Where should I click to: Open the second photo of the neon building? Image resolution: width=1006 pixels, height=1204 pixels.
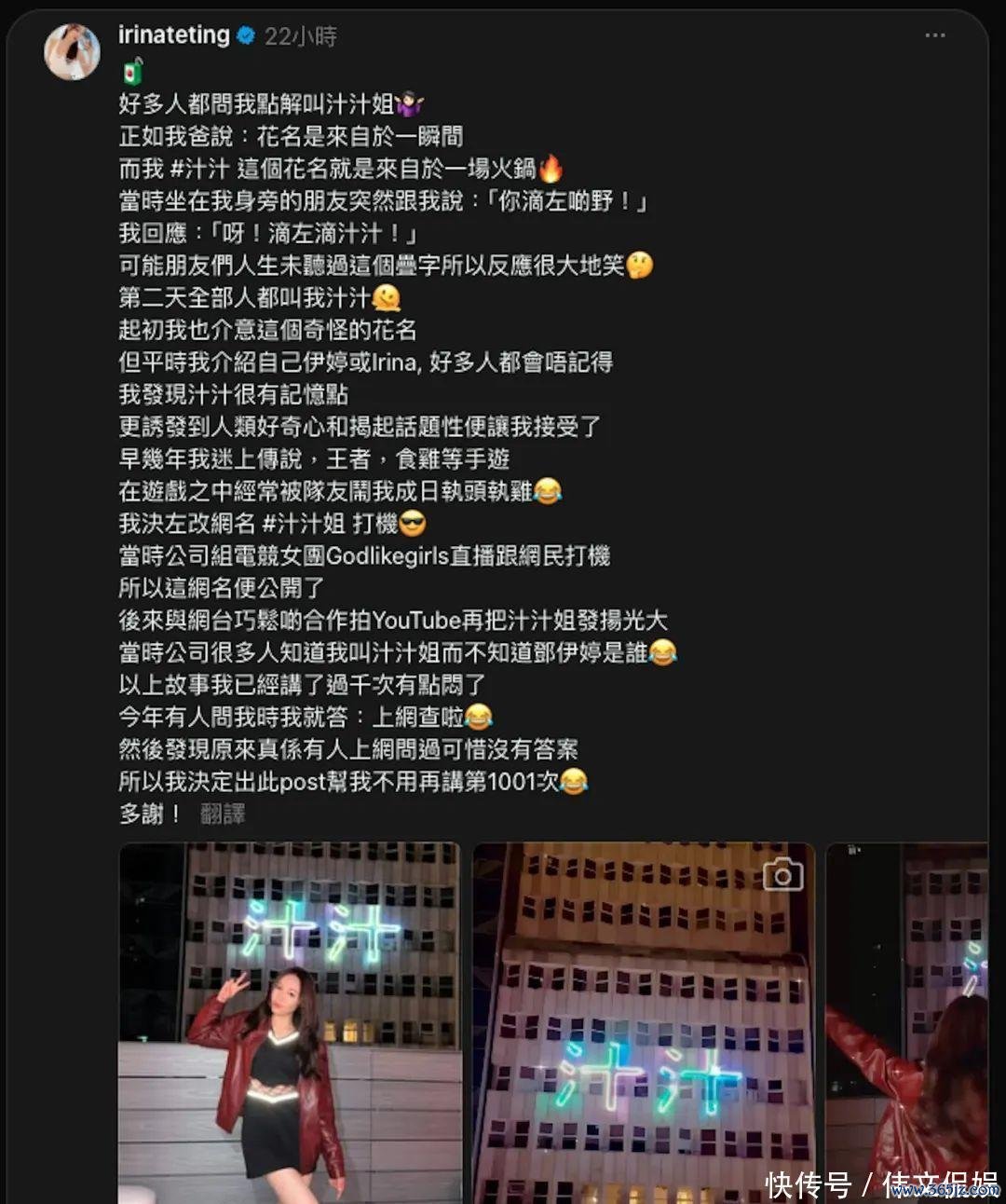[643, 1021]
